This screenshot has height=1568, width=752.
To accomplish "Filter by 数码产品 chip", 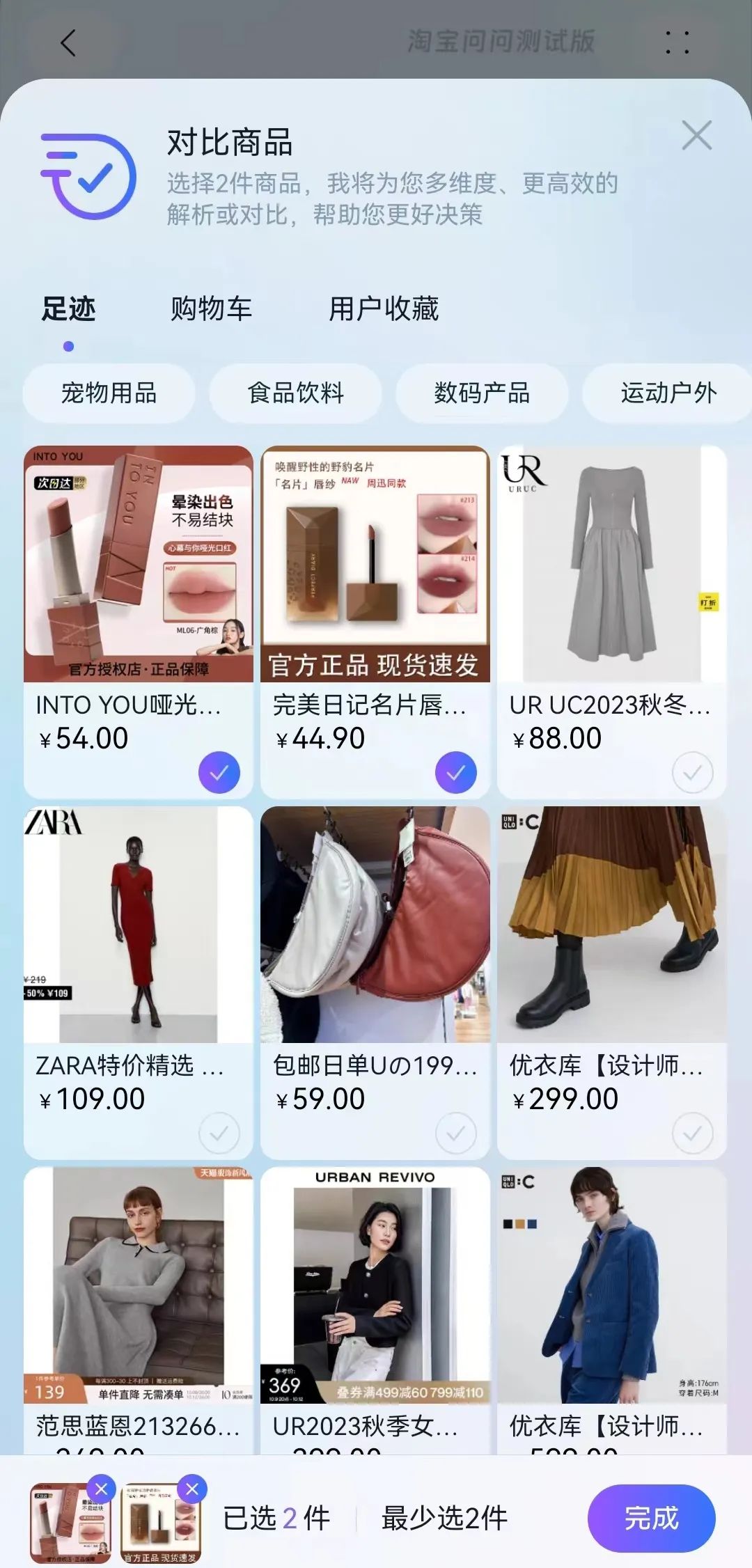I will click(x=482, y=393).
